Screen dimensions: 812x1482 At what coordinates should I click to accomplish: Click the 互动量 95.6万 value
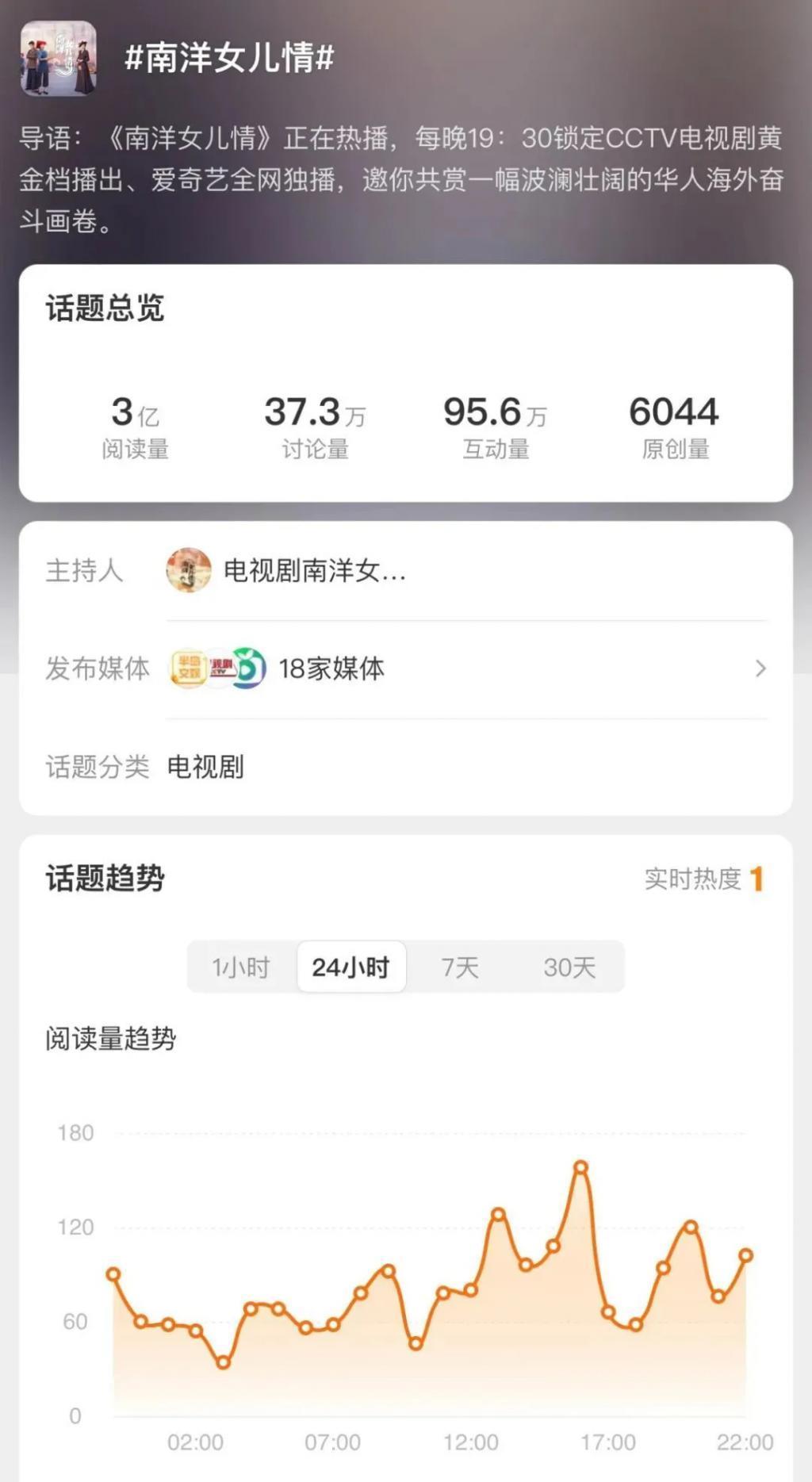[494, 424]
